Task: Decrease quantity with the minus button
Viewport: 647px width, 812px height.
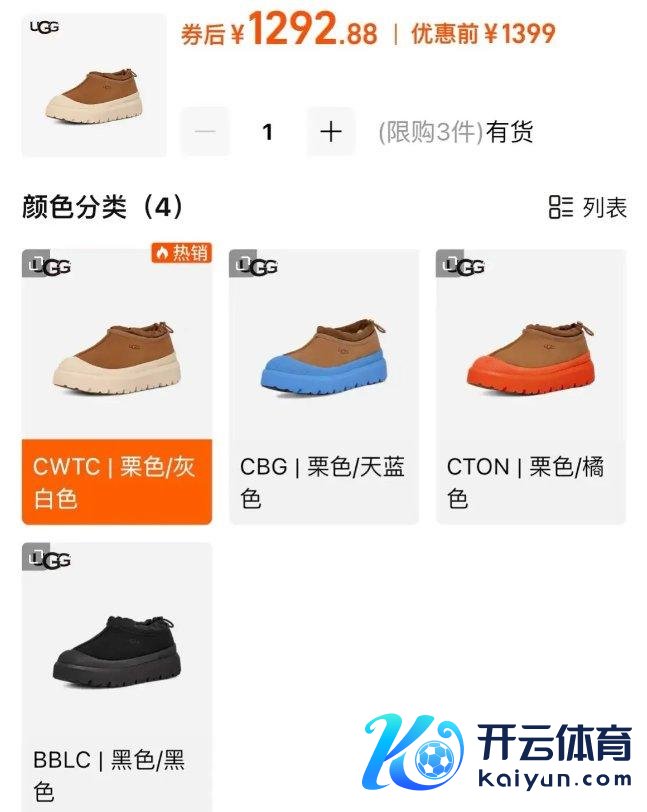Action: tap(205, 132)
